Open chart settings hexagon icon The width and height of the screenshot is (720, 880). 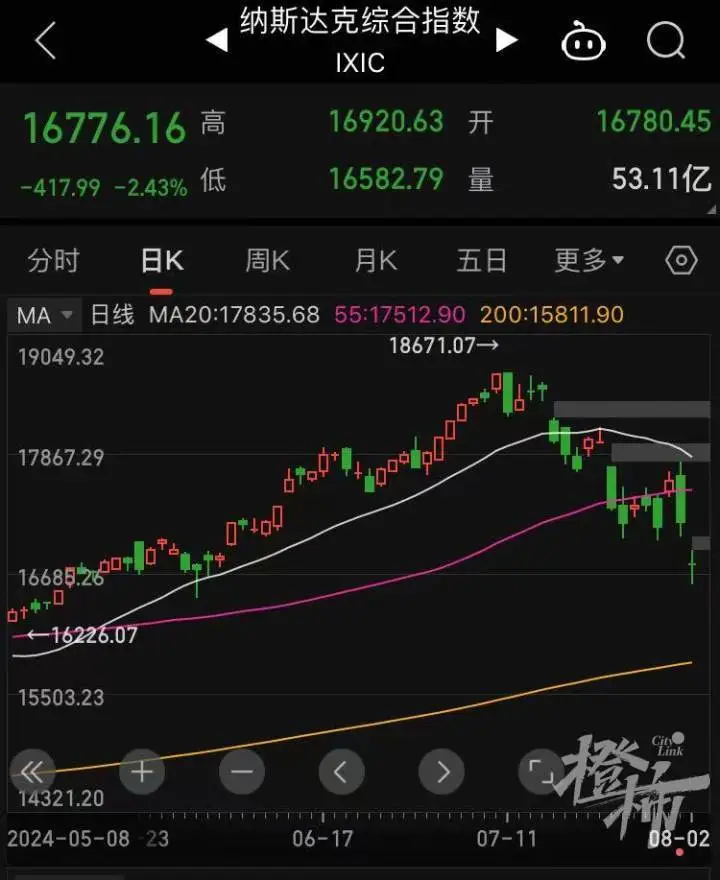click(681, 261)
